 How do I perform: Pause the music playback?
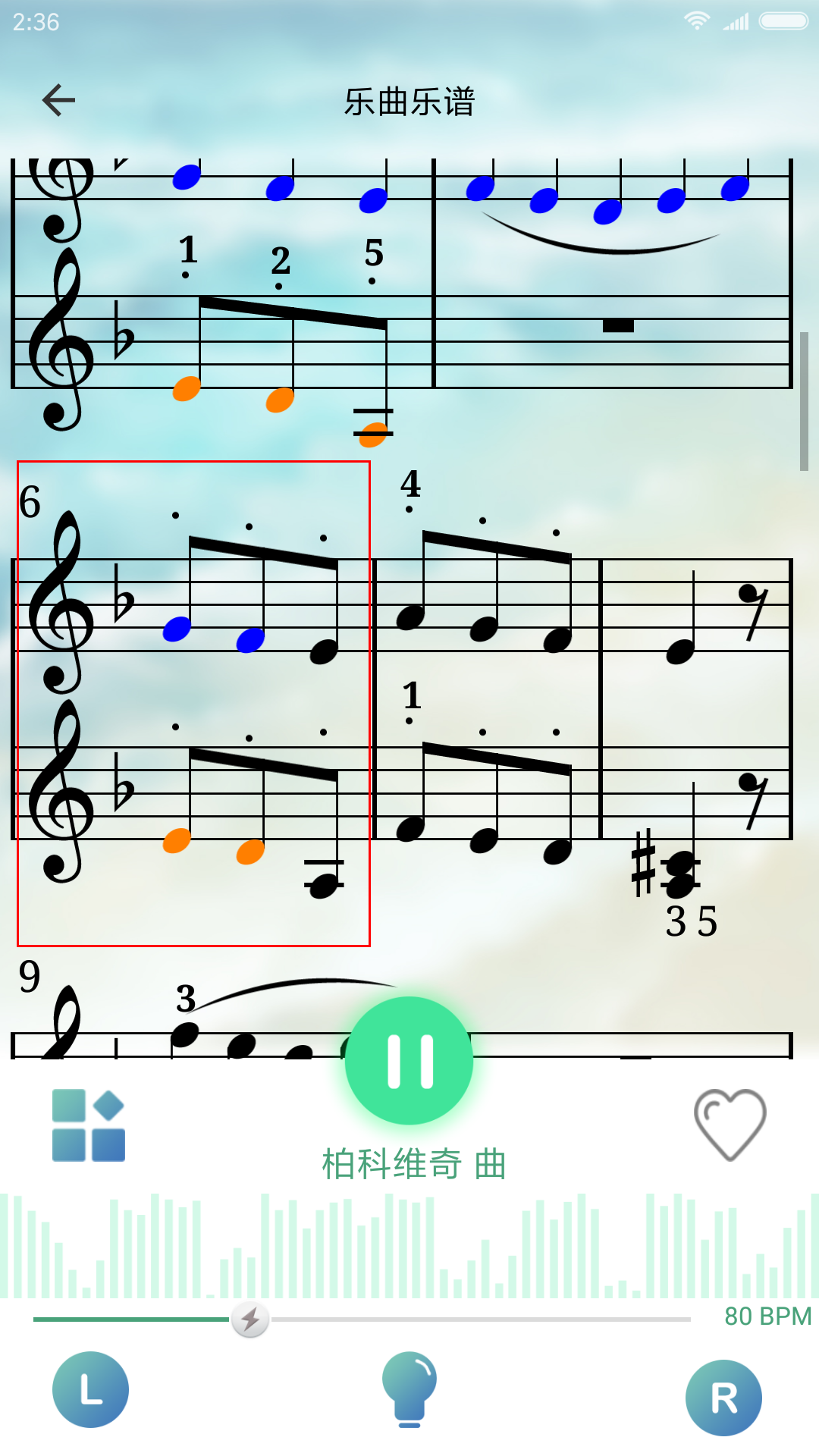(409, 1061)
